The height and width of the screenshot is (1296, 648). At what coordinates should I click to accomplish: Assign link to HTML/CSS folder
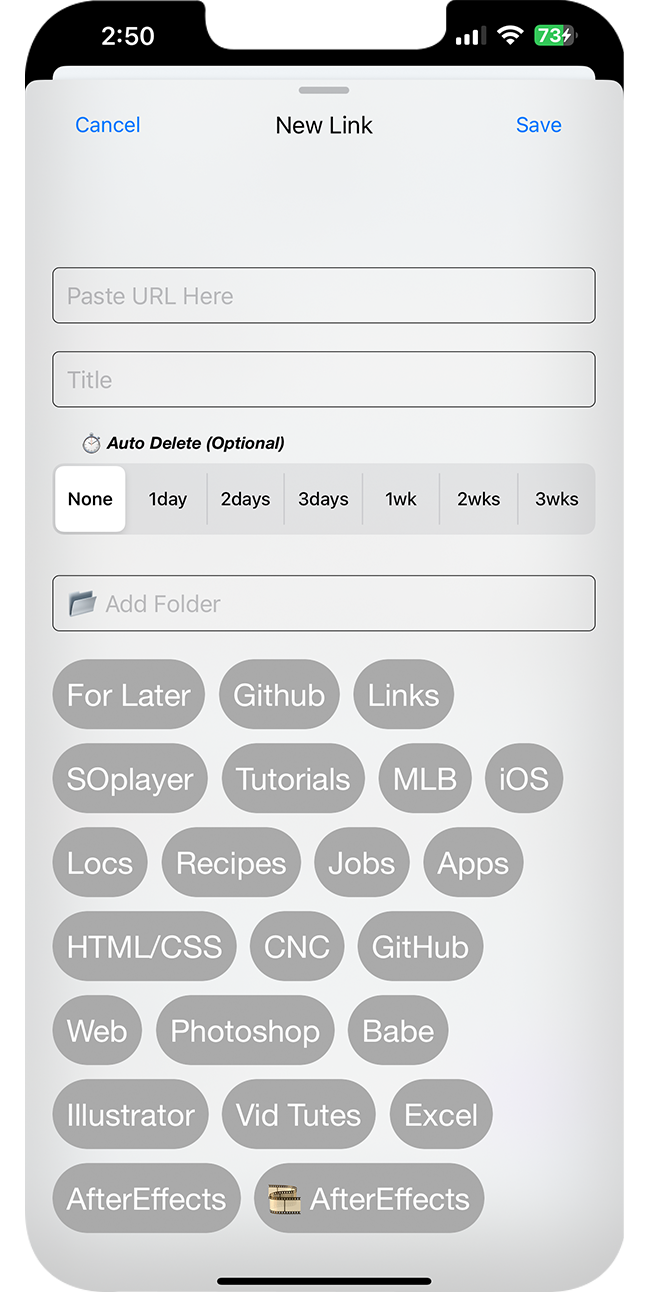[x=144, y=947]
